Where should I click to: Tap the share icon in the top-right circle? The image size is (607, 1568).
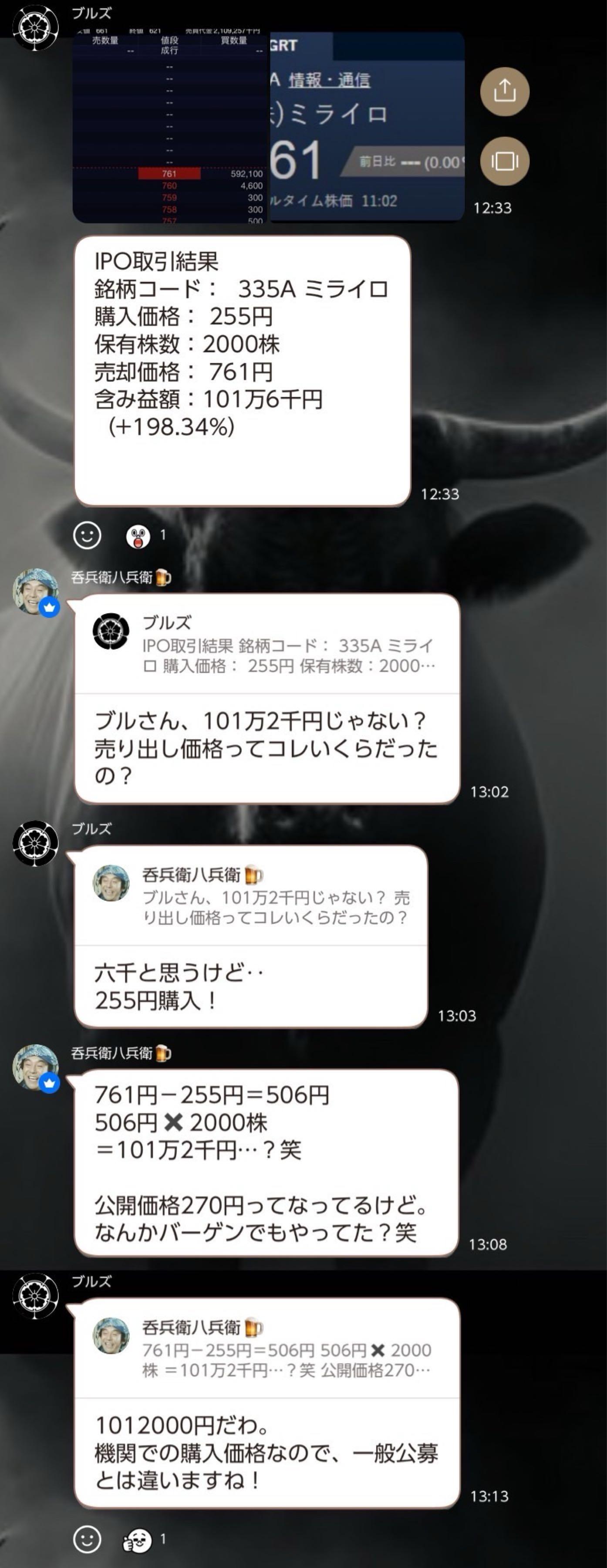tap(506, 92)
